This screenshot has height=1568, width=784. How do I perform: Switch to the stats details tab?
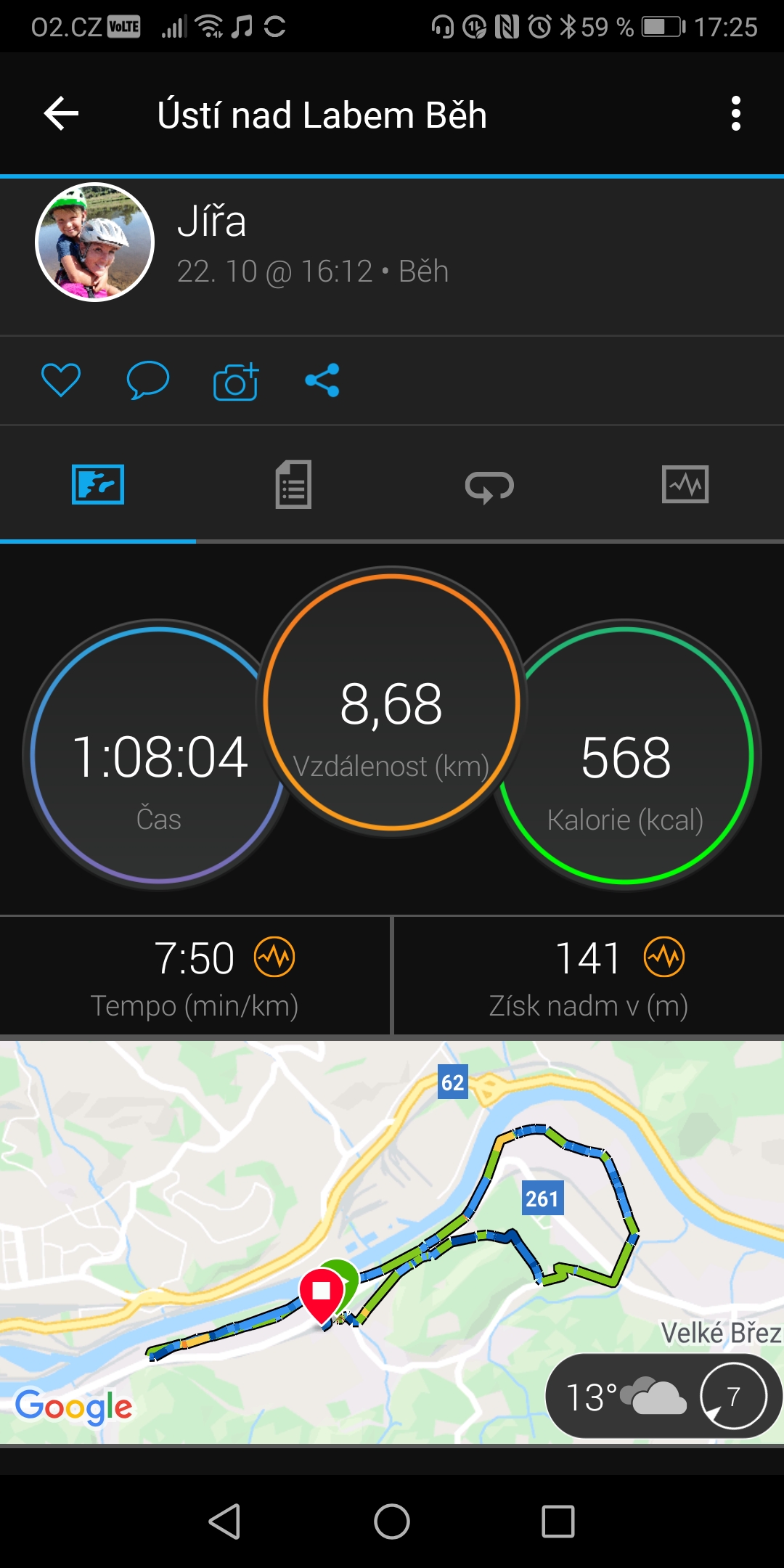click(x=294, y=484)
